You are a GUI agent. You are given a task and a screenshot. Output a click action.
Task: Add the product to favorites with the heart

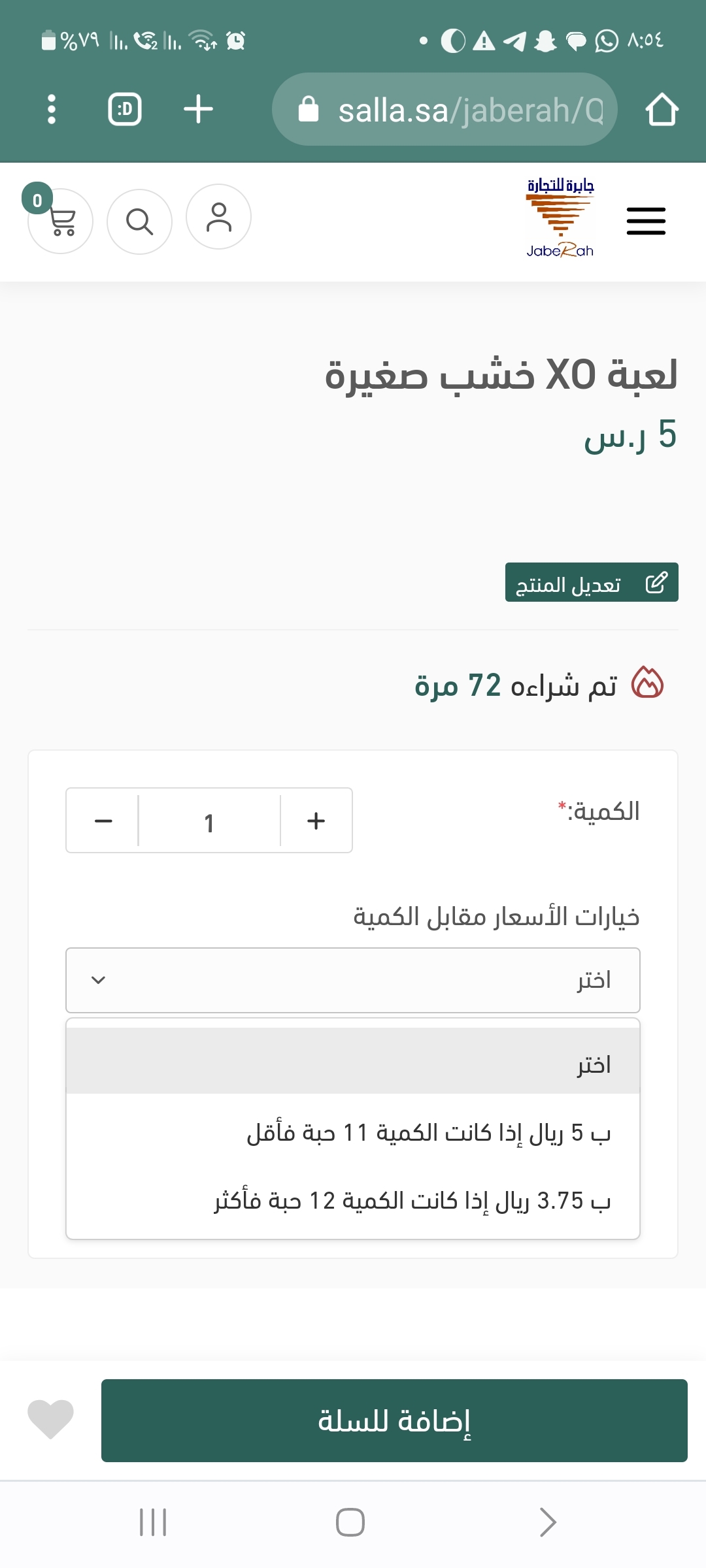tap(50, 1419)
